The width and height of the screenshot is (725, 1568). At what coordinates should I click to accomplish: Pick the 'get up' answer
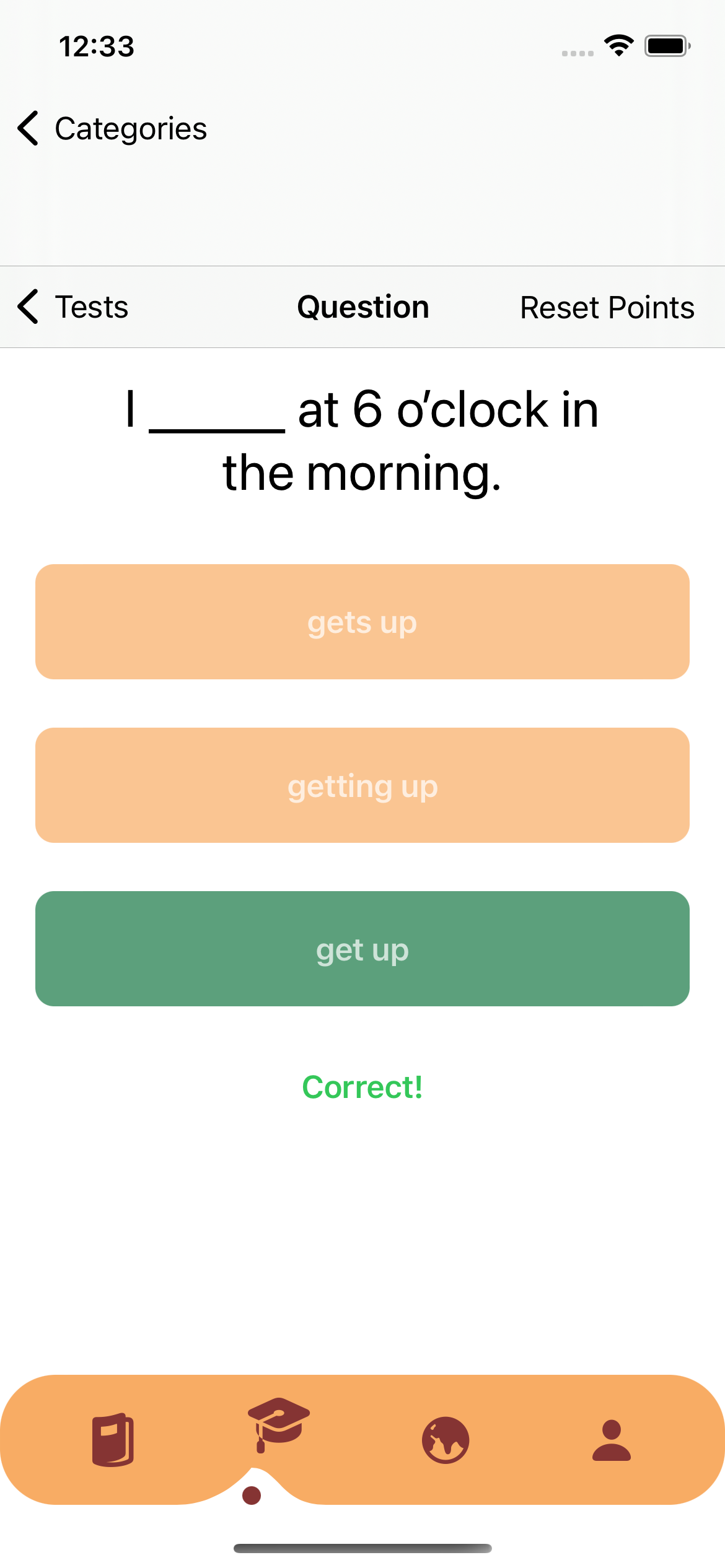[x=362, y=949]
